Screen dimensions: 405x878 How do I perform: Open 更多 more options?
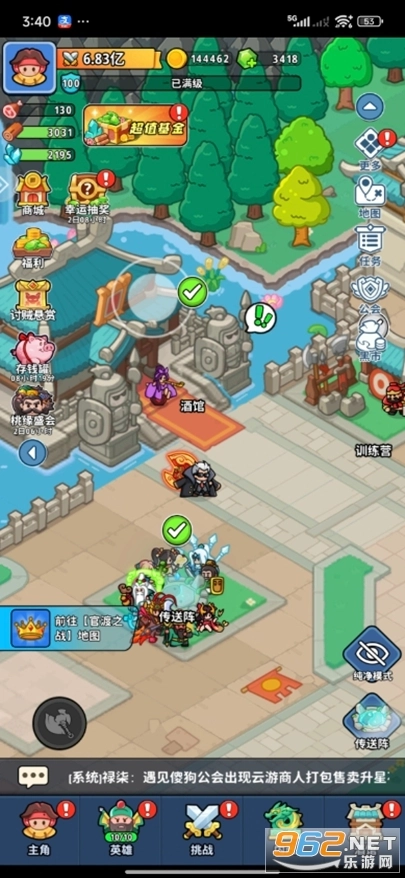(x=370, y=150)
